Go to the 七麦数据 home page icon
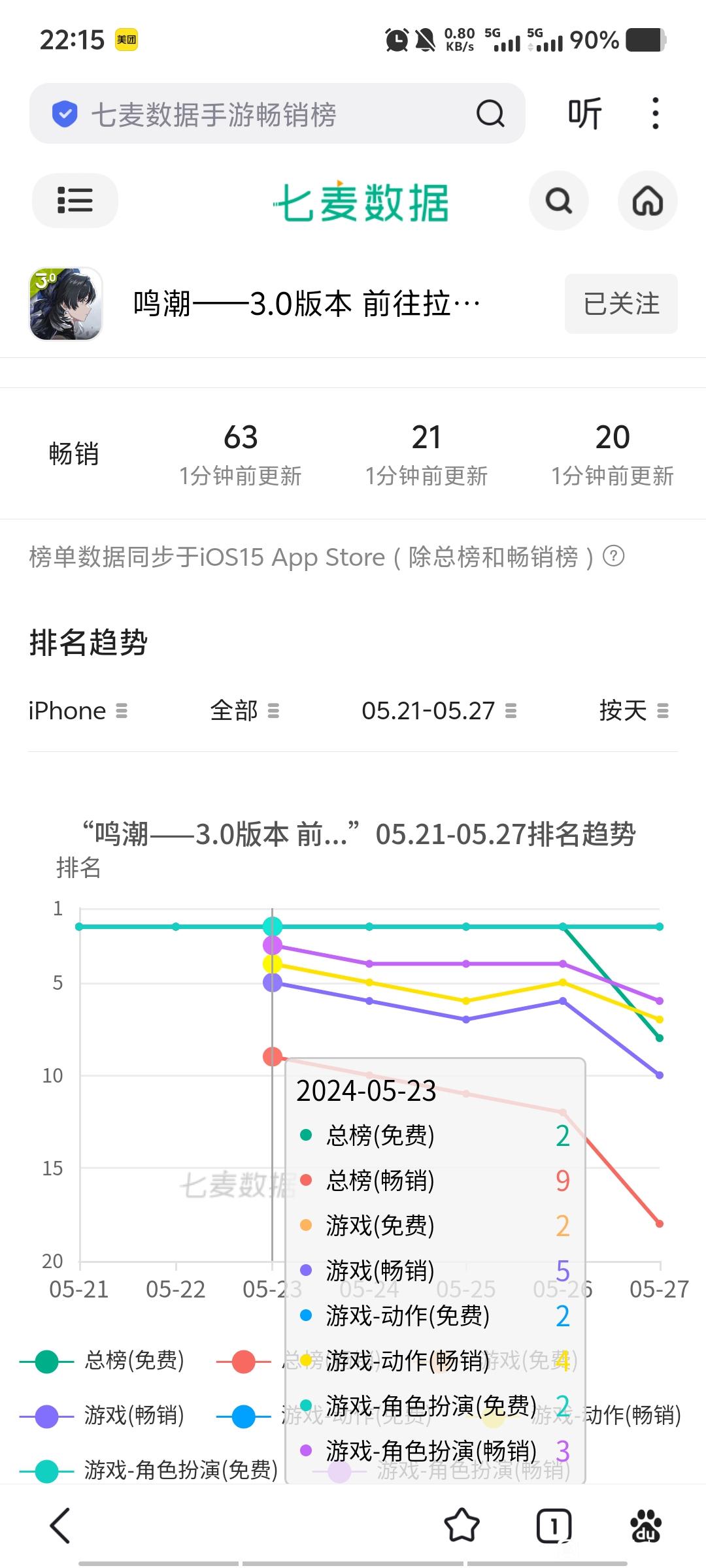 click(x=647, y=201)
